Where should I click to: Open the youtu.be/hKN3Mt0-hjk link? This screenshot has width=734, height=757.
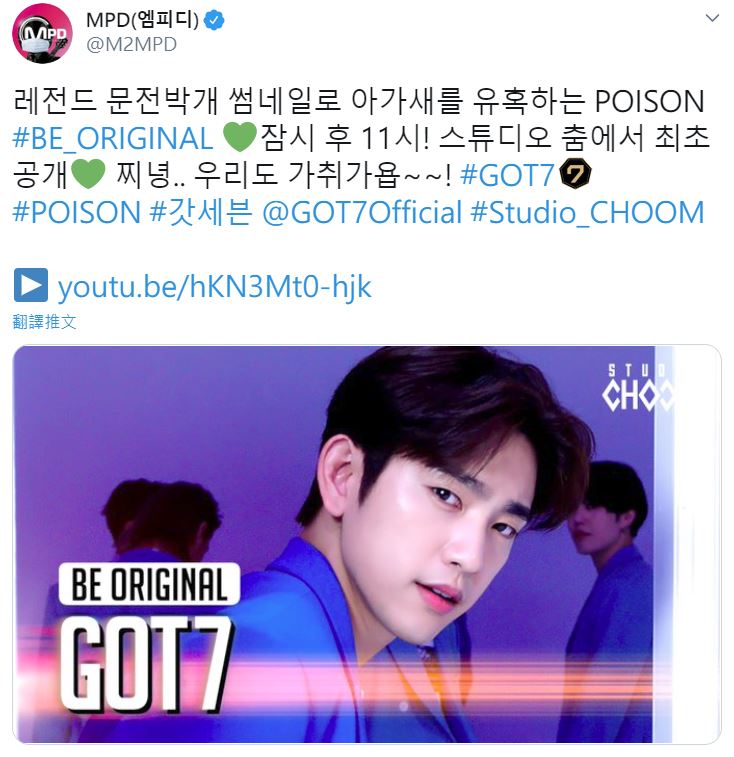point(214,287)
